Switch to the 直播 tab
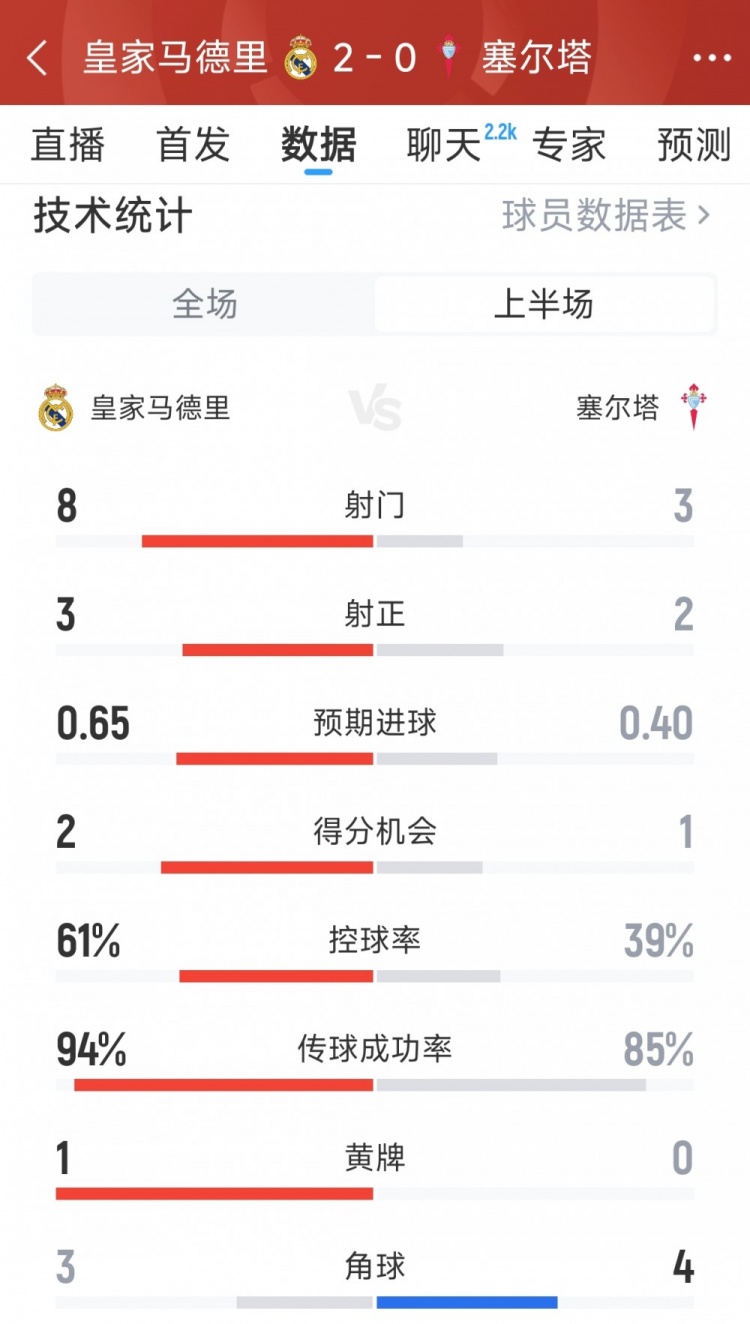750x1324 pixels. point(68,145)
